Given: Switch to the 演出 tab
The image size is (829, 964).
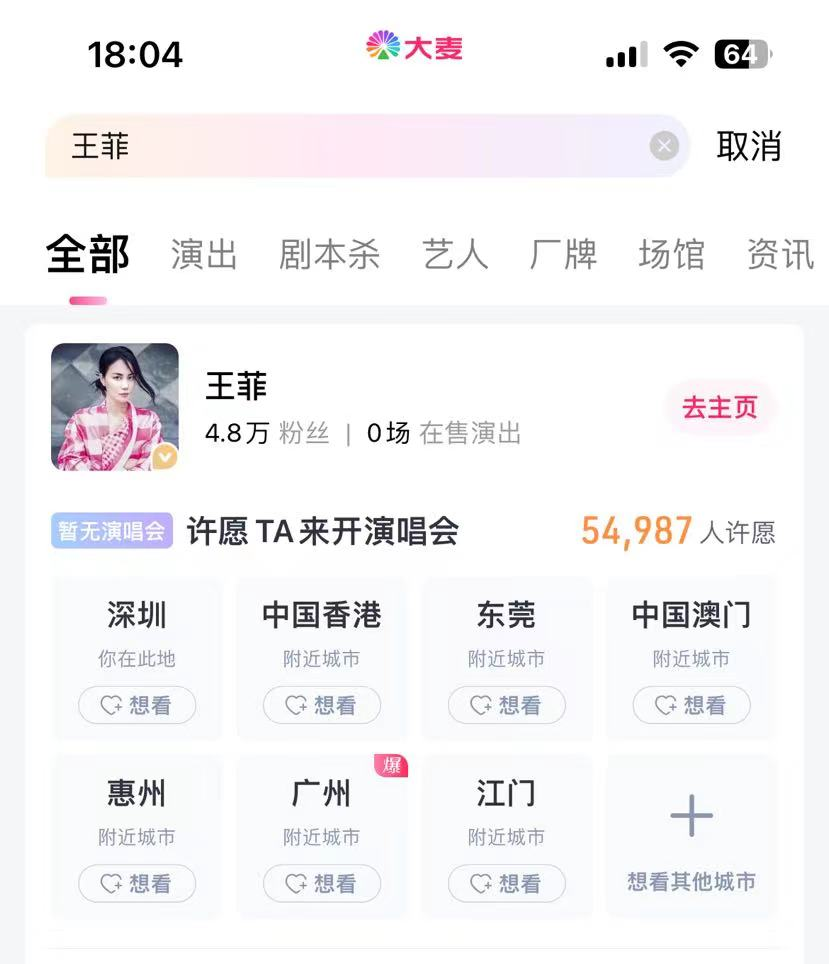Looking at the screenshot, I should pos(204,255).
